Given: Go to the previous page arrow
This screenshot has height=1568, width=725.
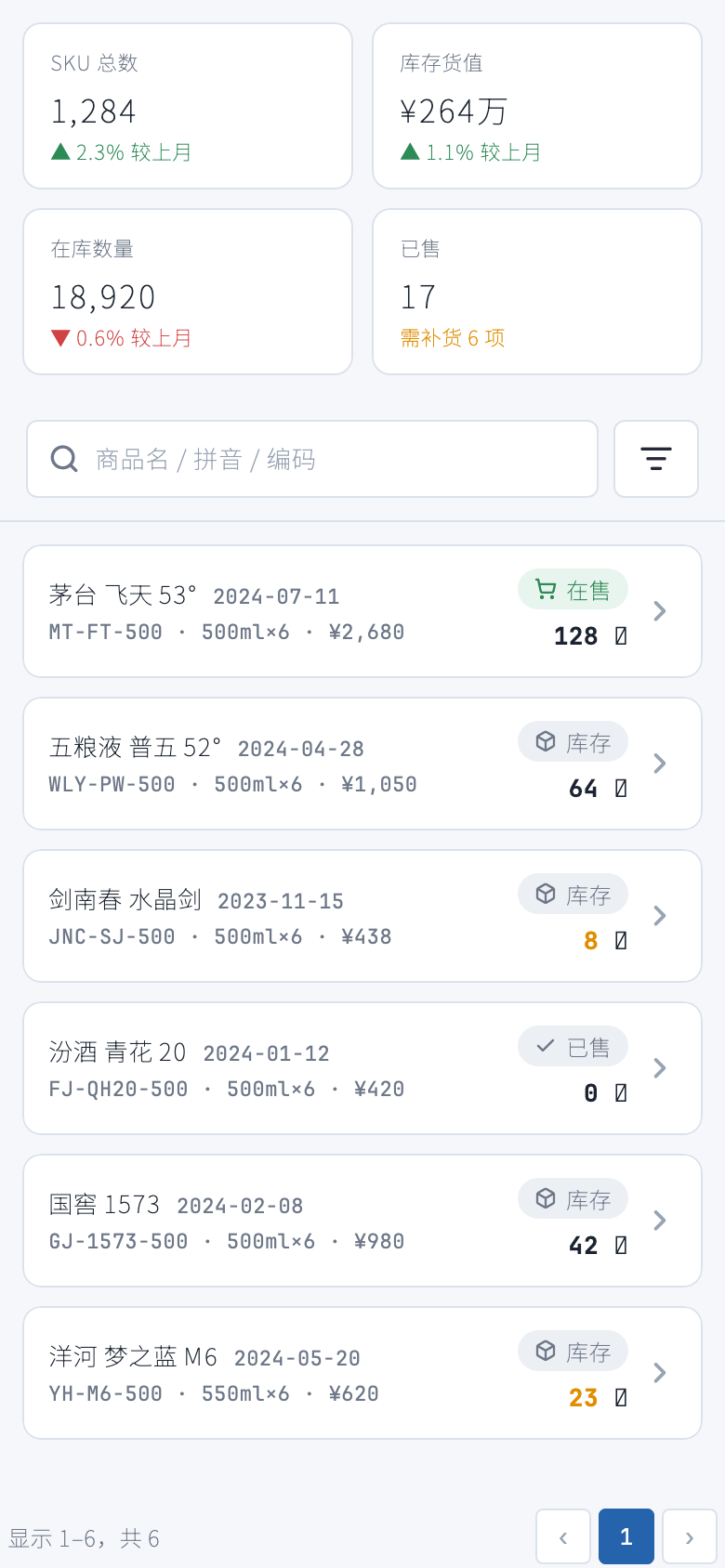Looking at the screenshot, I should click(x=563, y=1536).
